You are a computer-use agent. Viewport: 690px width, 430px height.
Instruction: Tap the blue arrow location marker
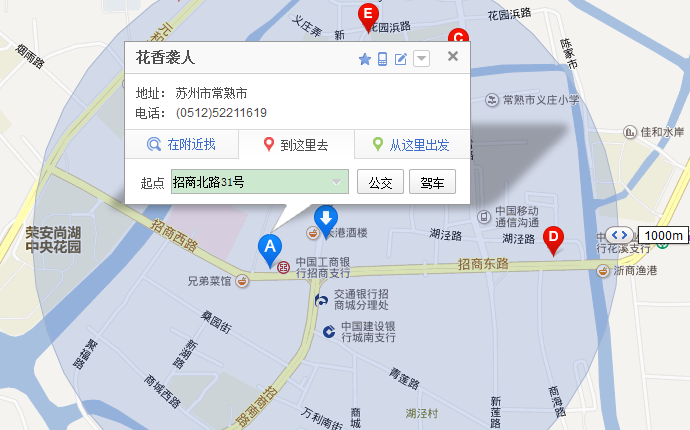coord(326,217)
